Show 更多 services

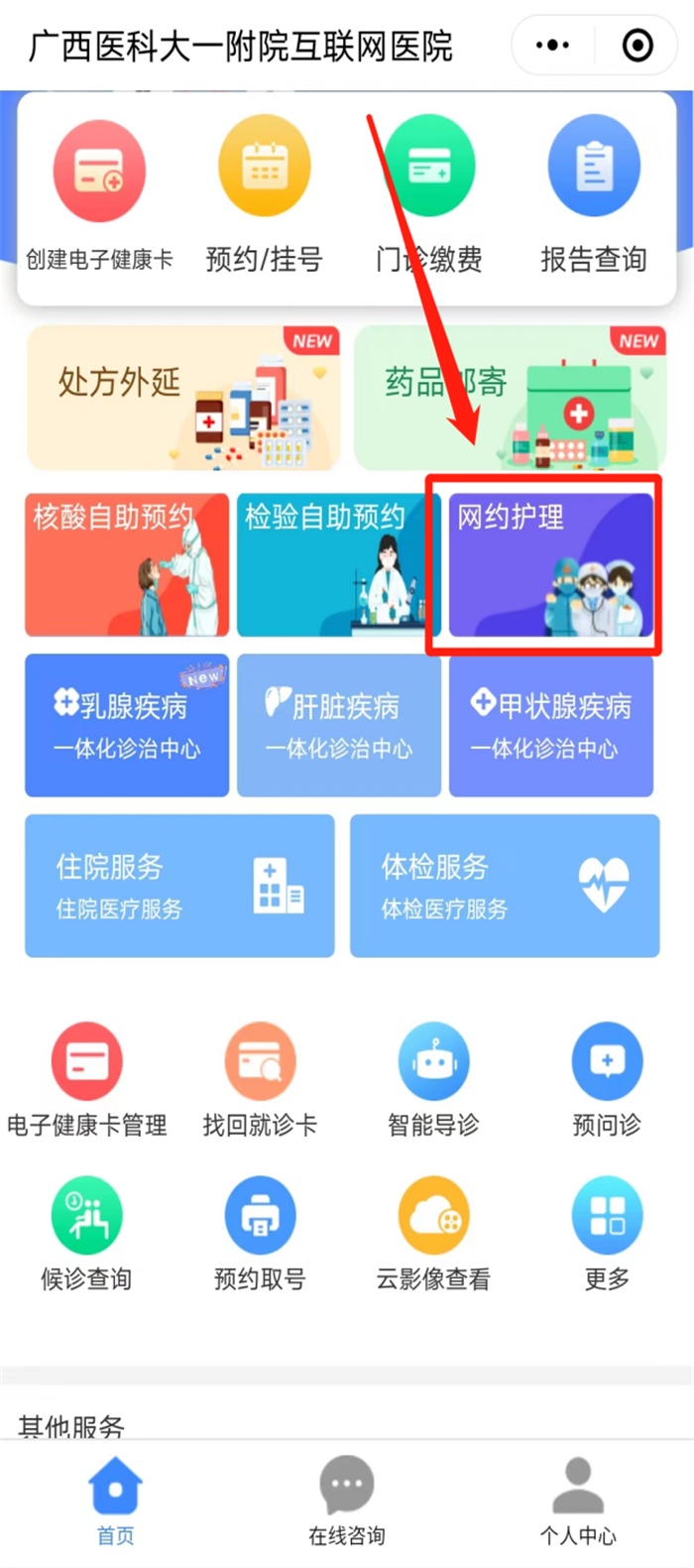607,1216
